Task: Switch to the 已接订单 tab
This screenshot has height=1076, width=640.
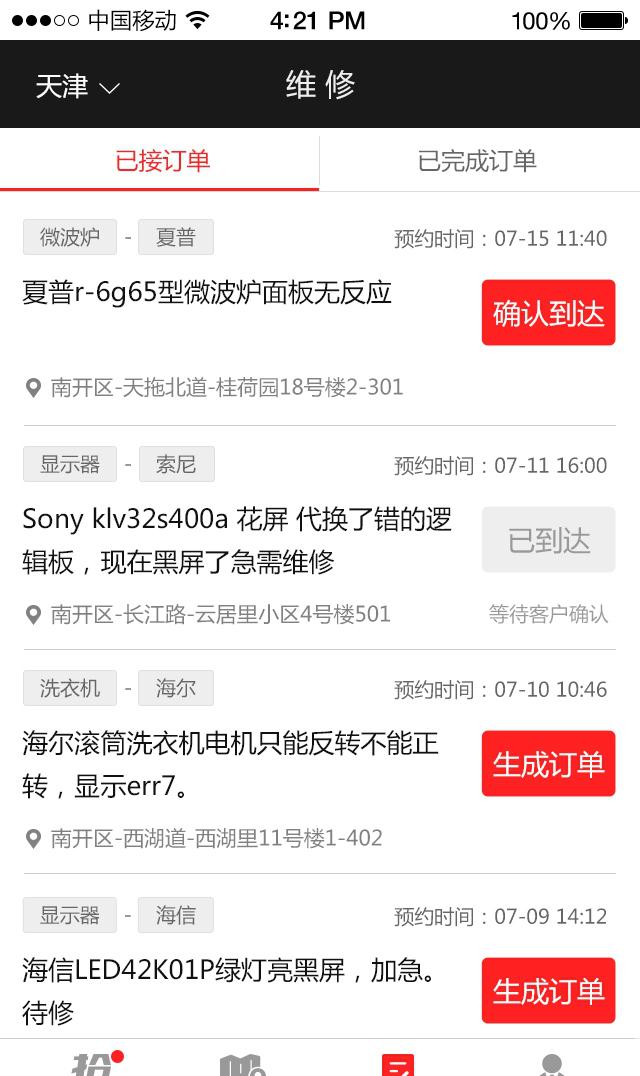Action: tap(160, 161)
